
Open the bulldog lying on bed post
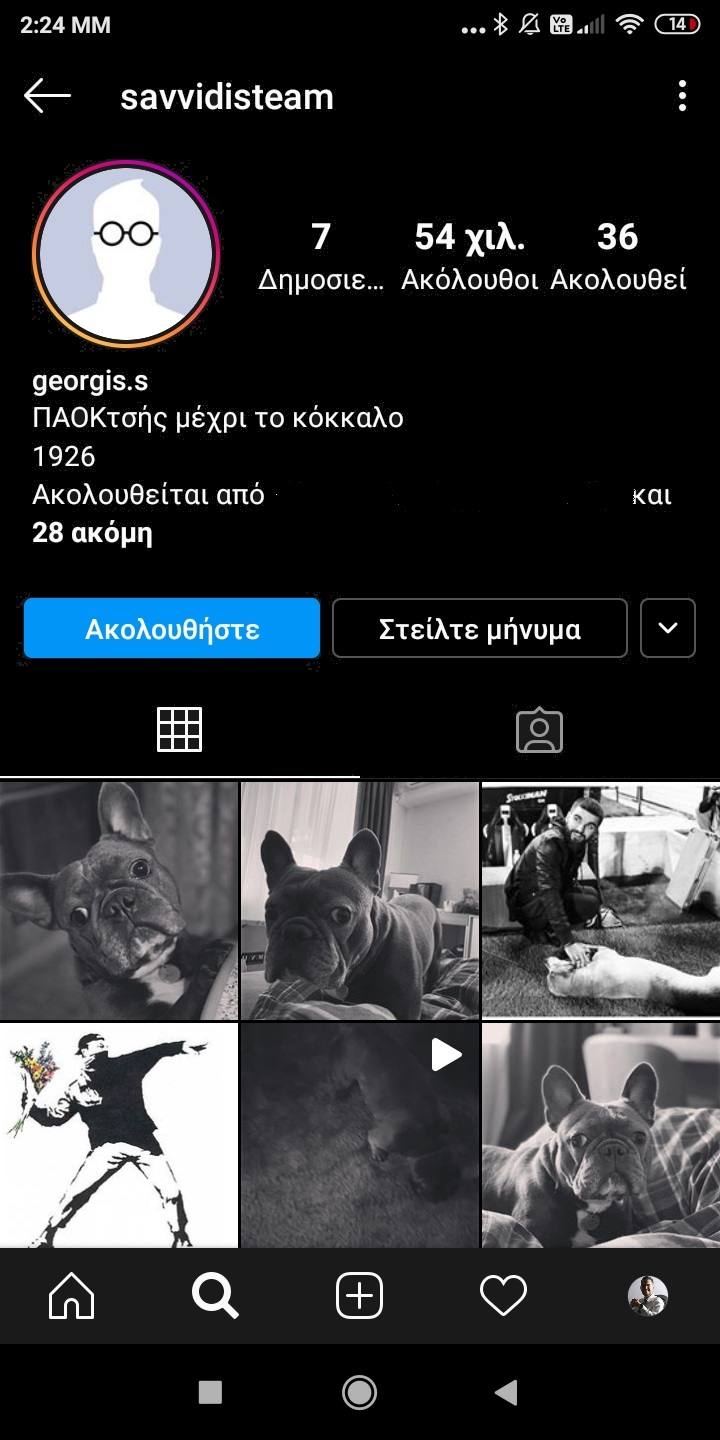[x=360, y=900]
